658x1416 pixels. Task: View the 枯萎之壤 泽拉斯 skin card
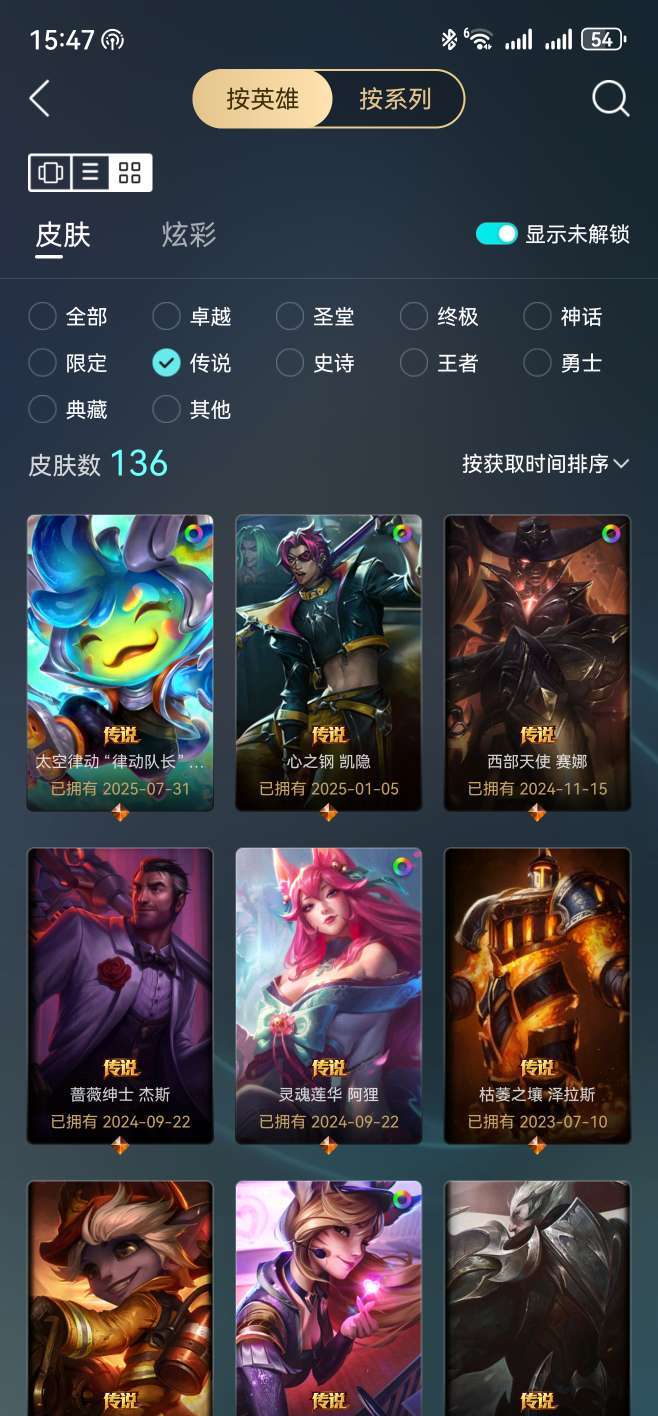(x=537, y=996)
